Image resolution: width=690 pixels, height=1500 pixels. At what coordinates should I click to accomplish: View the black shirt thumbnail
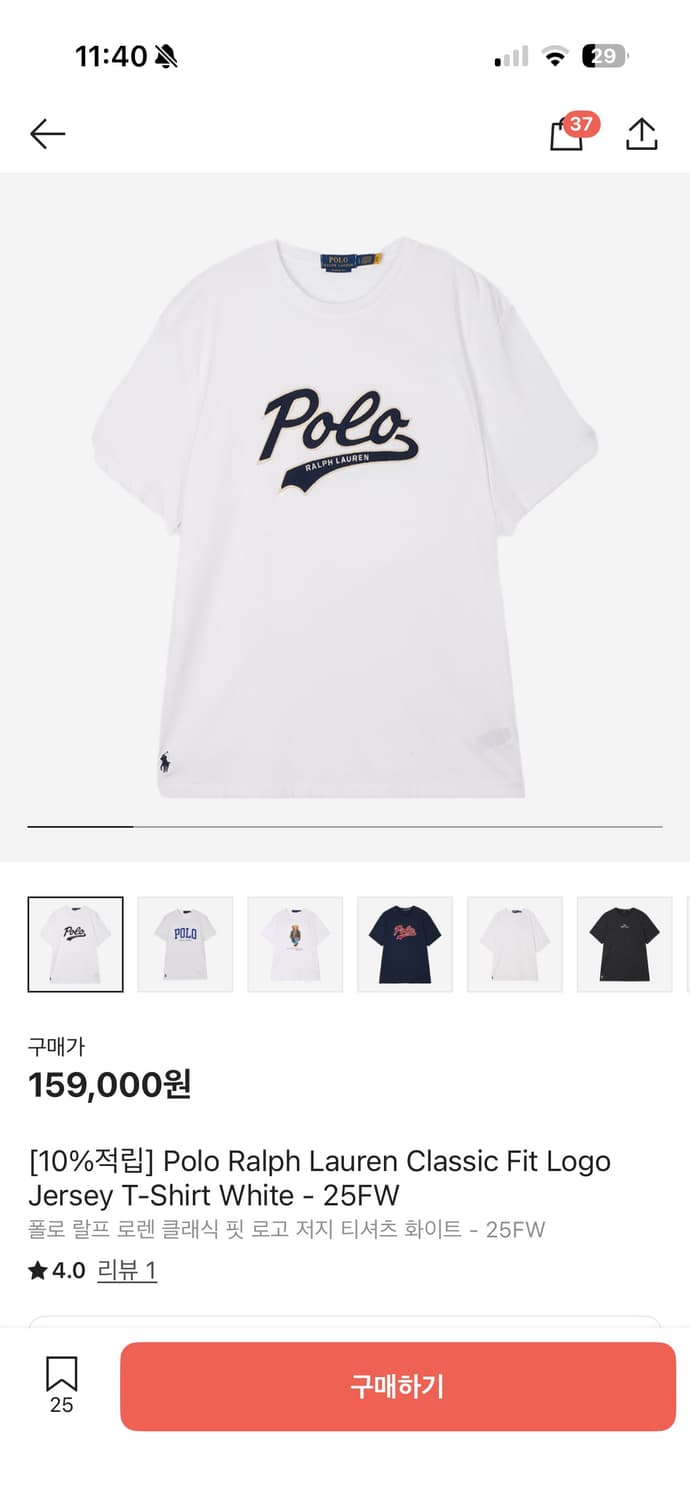[x=624, y=944]
